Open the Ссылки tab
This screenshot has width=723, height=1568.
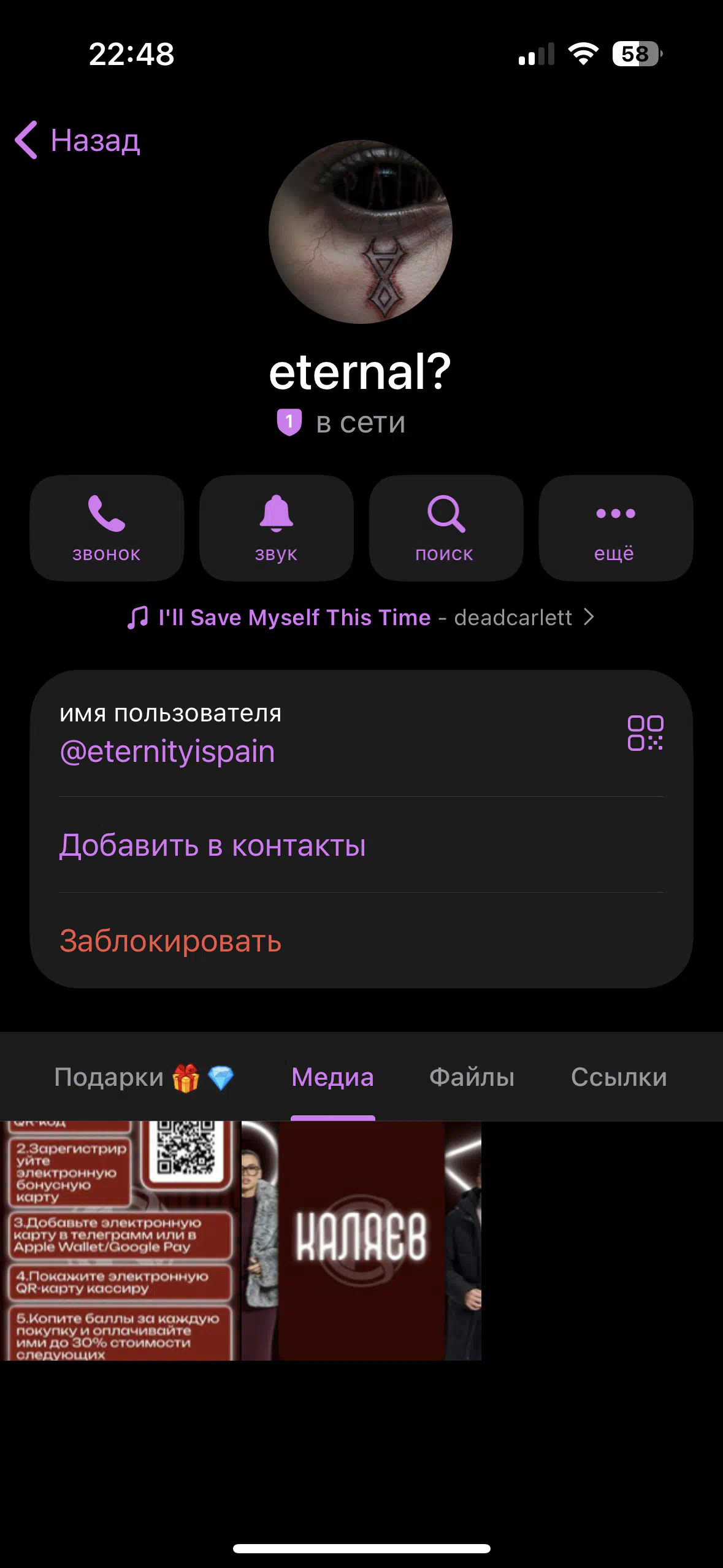618,1077
